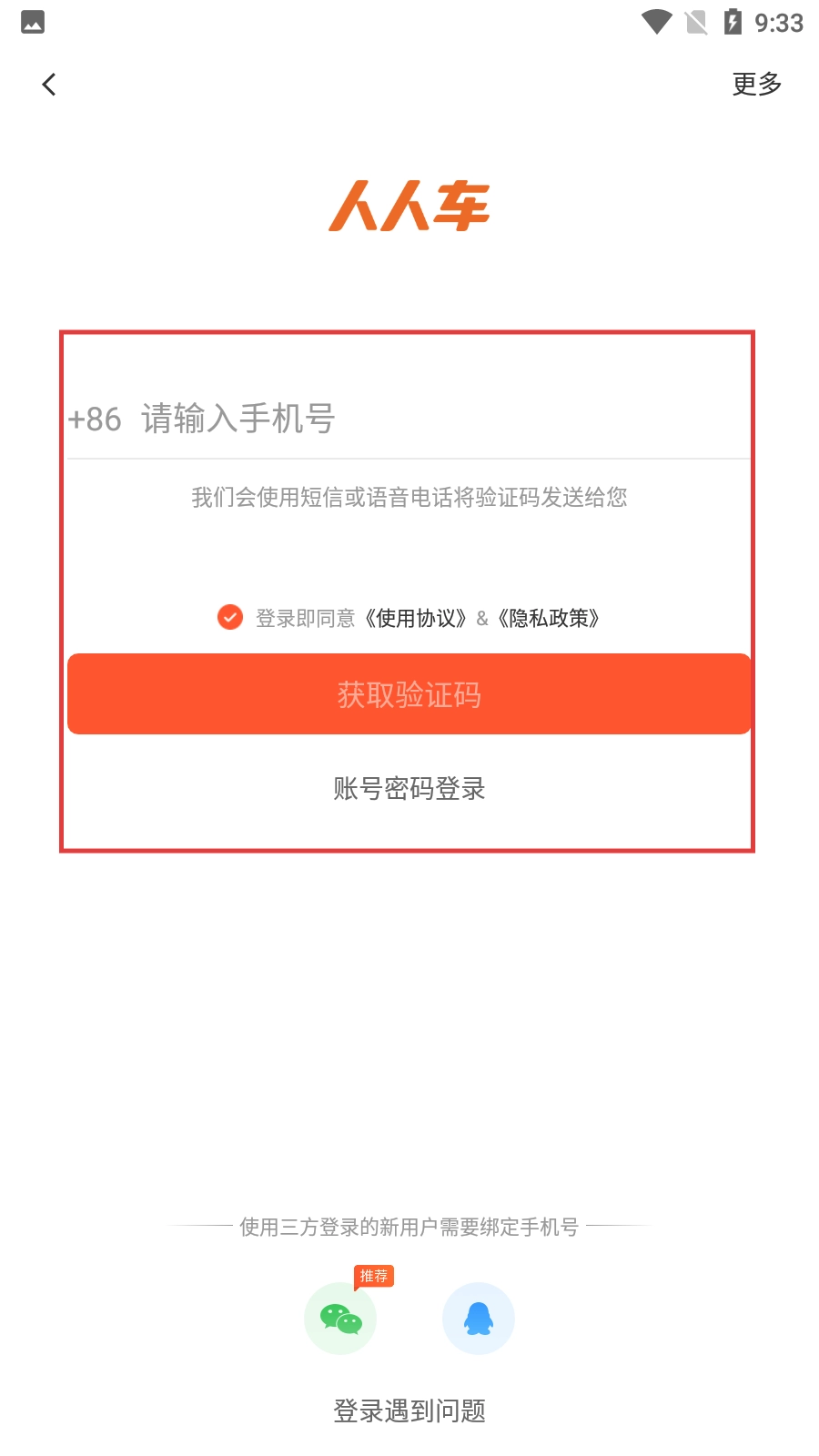Screen dimensions: 819x1456
Task: Log in with QQ
Action: pyautogui.click(x=478, y=1319)
